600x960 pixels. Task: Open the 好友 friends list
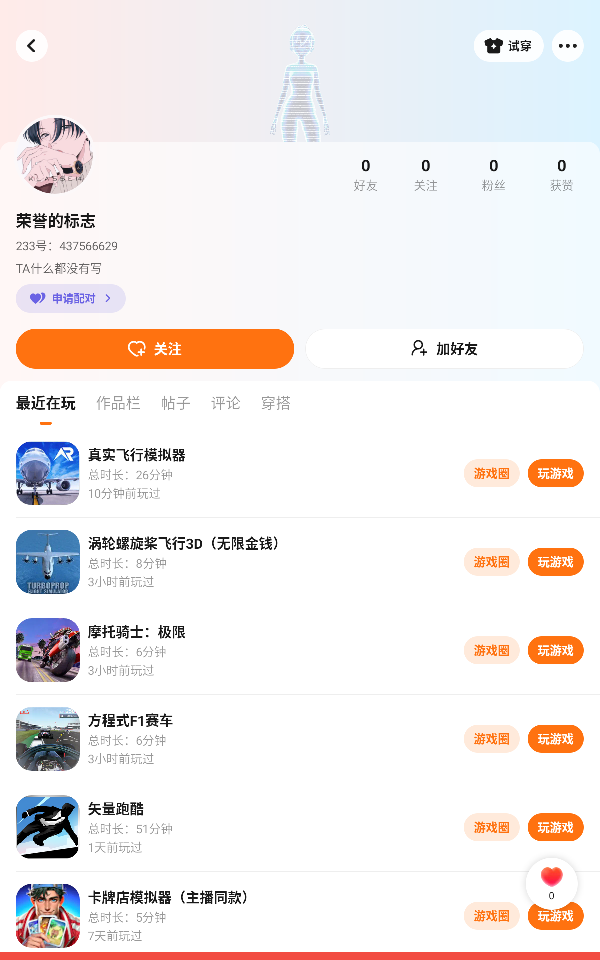[x=365, y=174]
